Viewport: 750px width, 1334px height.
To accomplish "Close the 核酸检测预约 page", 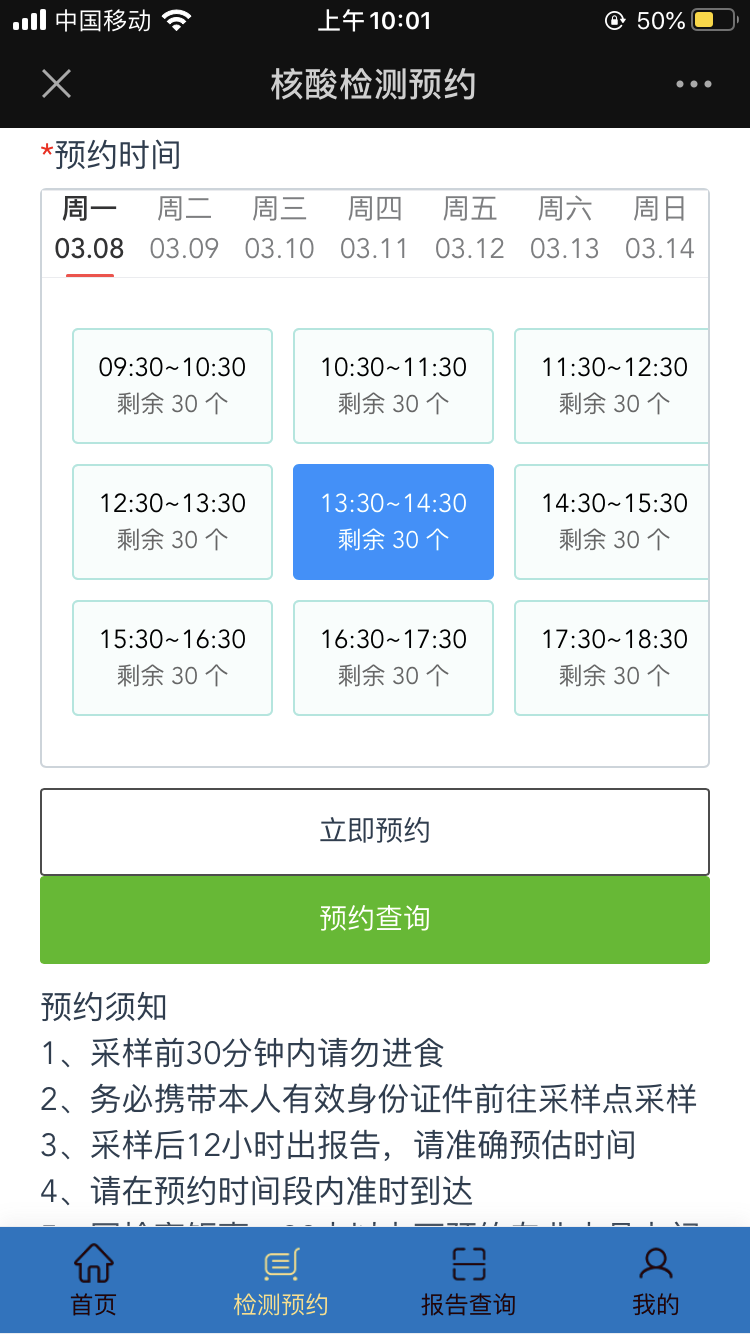I will click(56, 84).
